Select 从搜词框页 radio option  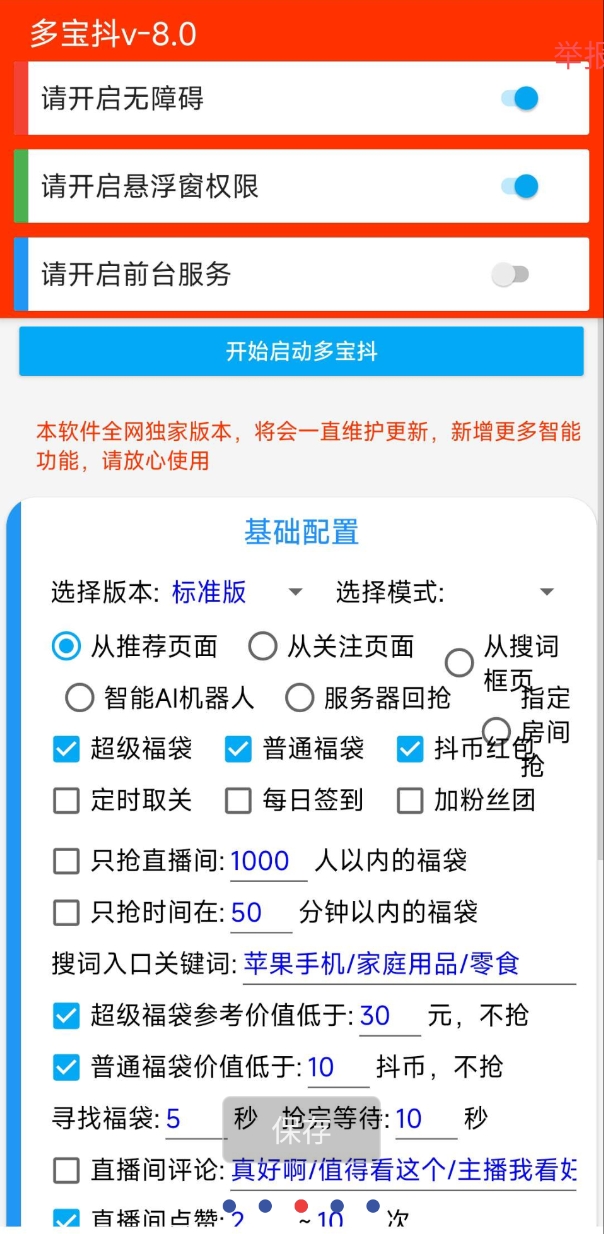click(459, 662)
